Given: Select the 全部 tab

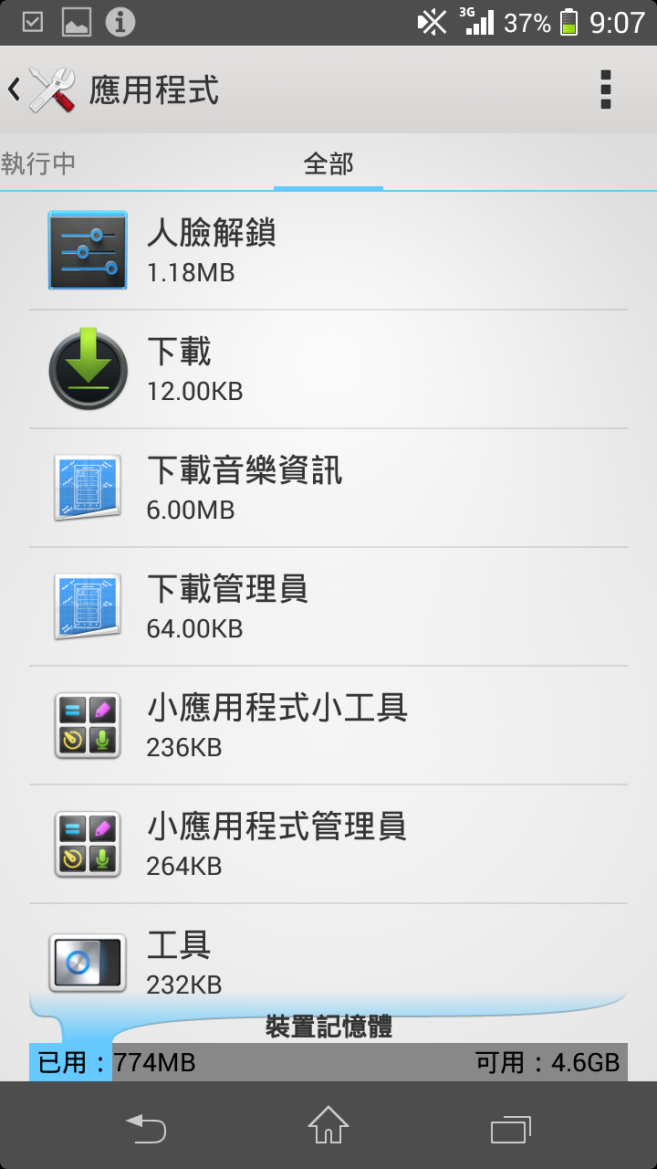Looking at the screenshot, I should pos(328,164).
